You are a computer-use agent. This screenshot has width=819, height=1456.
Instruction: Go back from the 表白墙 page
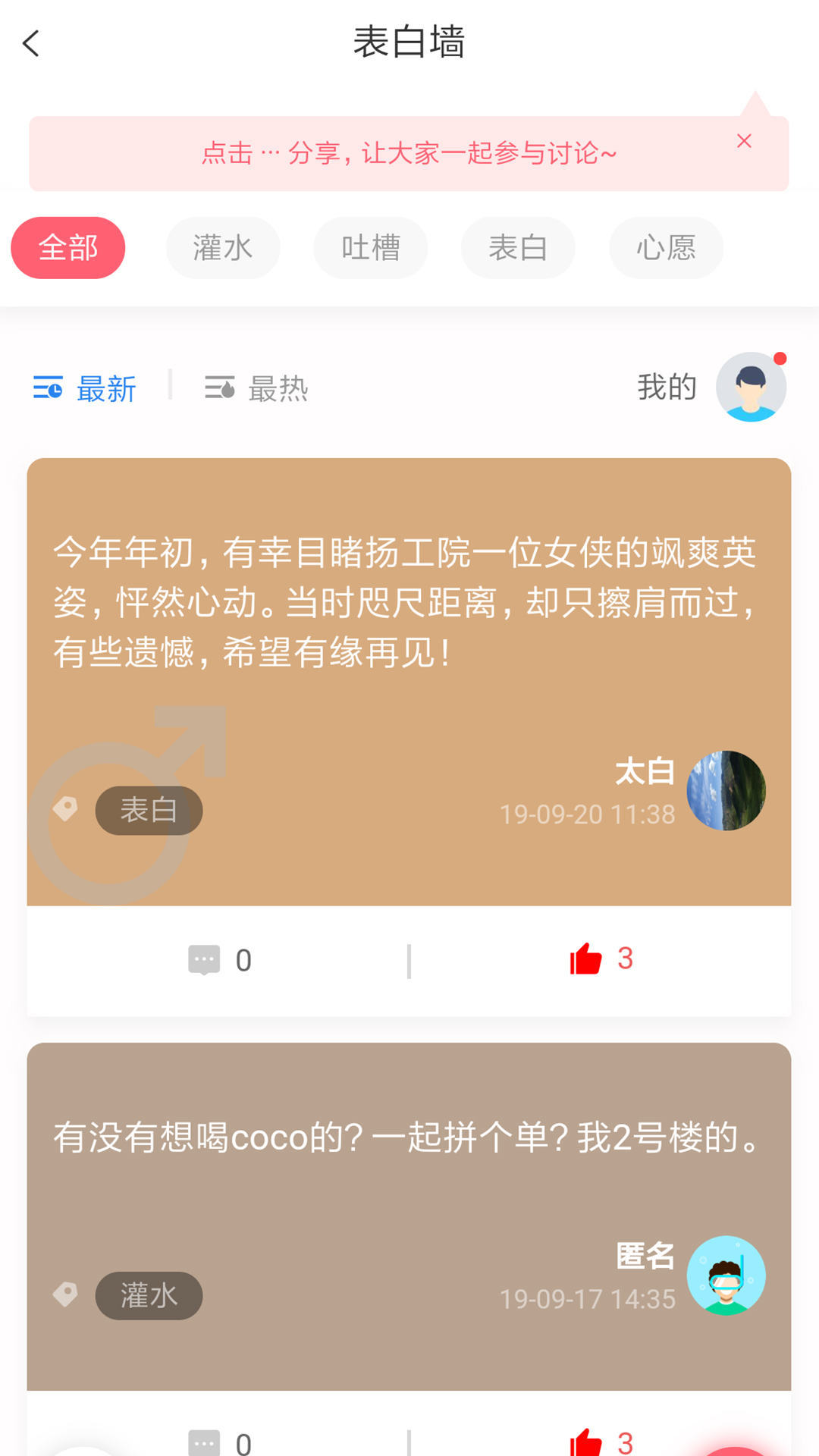coord(32,43)
